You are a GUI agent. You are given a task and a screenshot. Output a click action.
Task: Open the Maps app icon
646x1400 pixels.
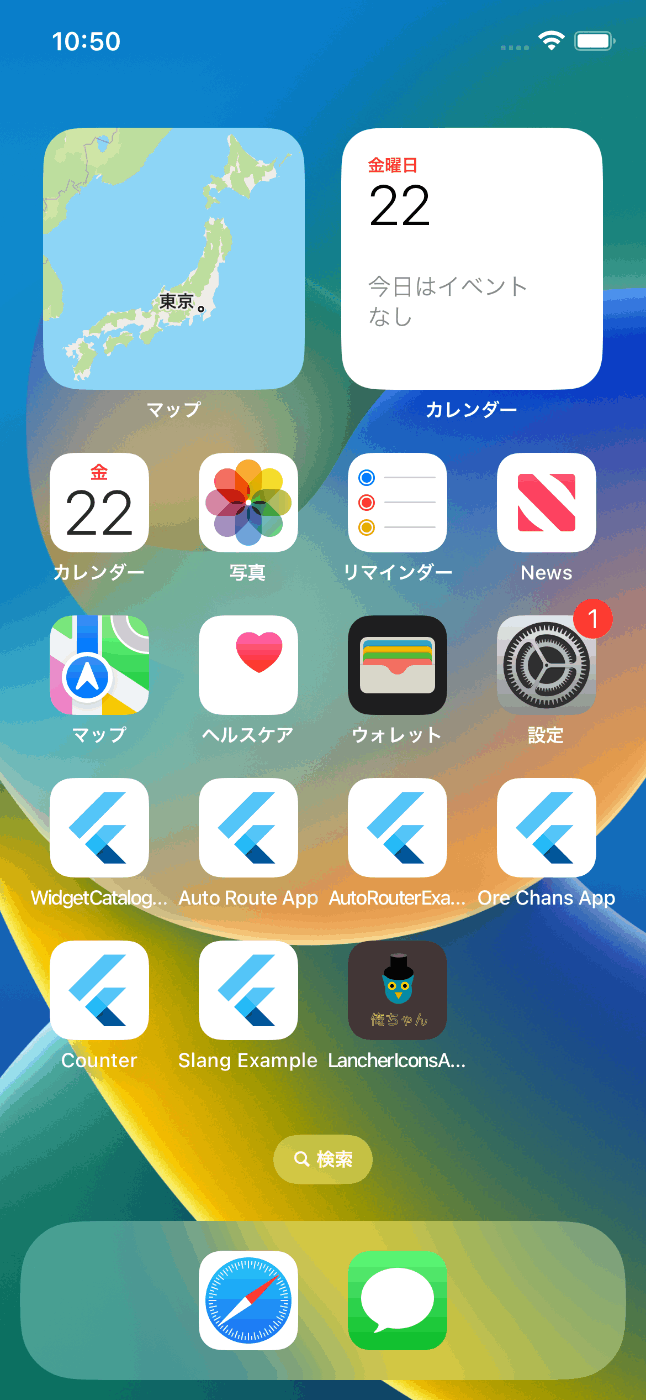(99, 665)
